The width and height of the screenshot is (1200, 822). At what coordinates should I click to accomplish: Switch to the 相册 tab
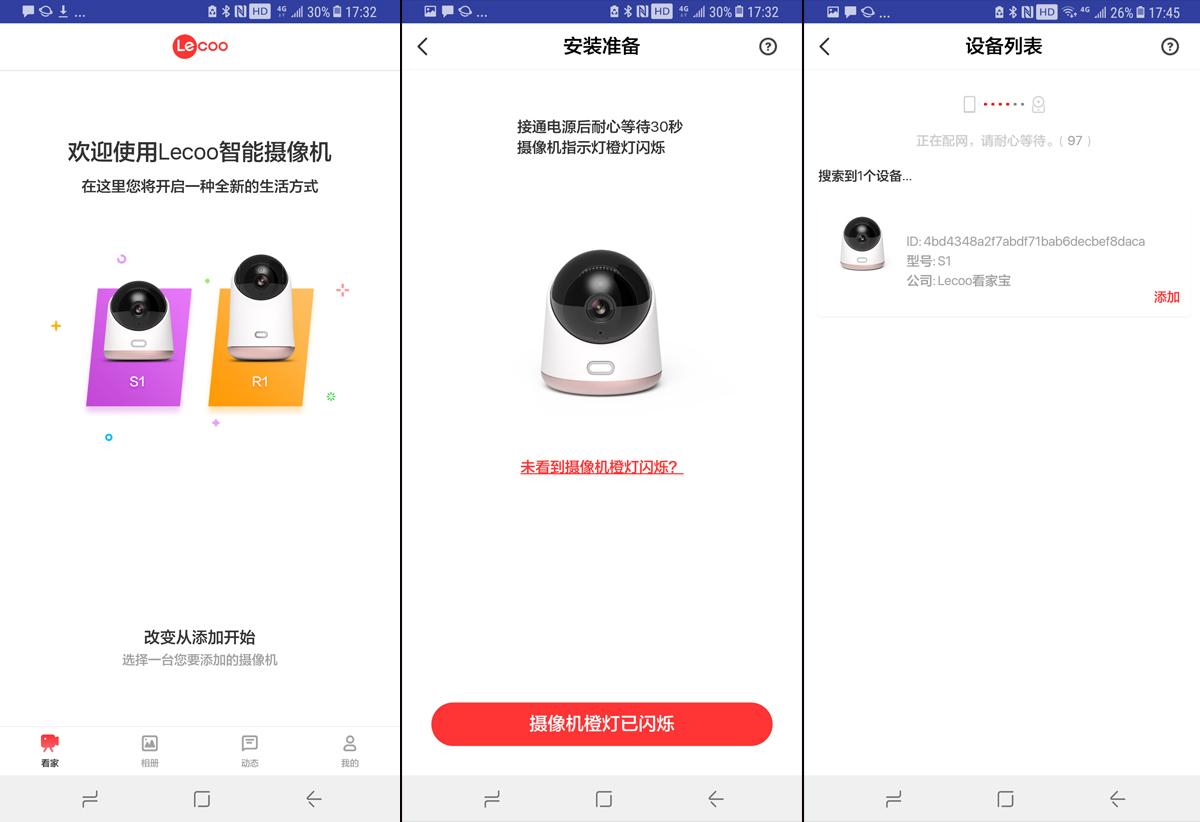[150, 750]
